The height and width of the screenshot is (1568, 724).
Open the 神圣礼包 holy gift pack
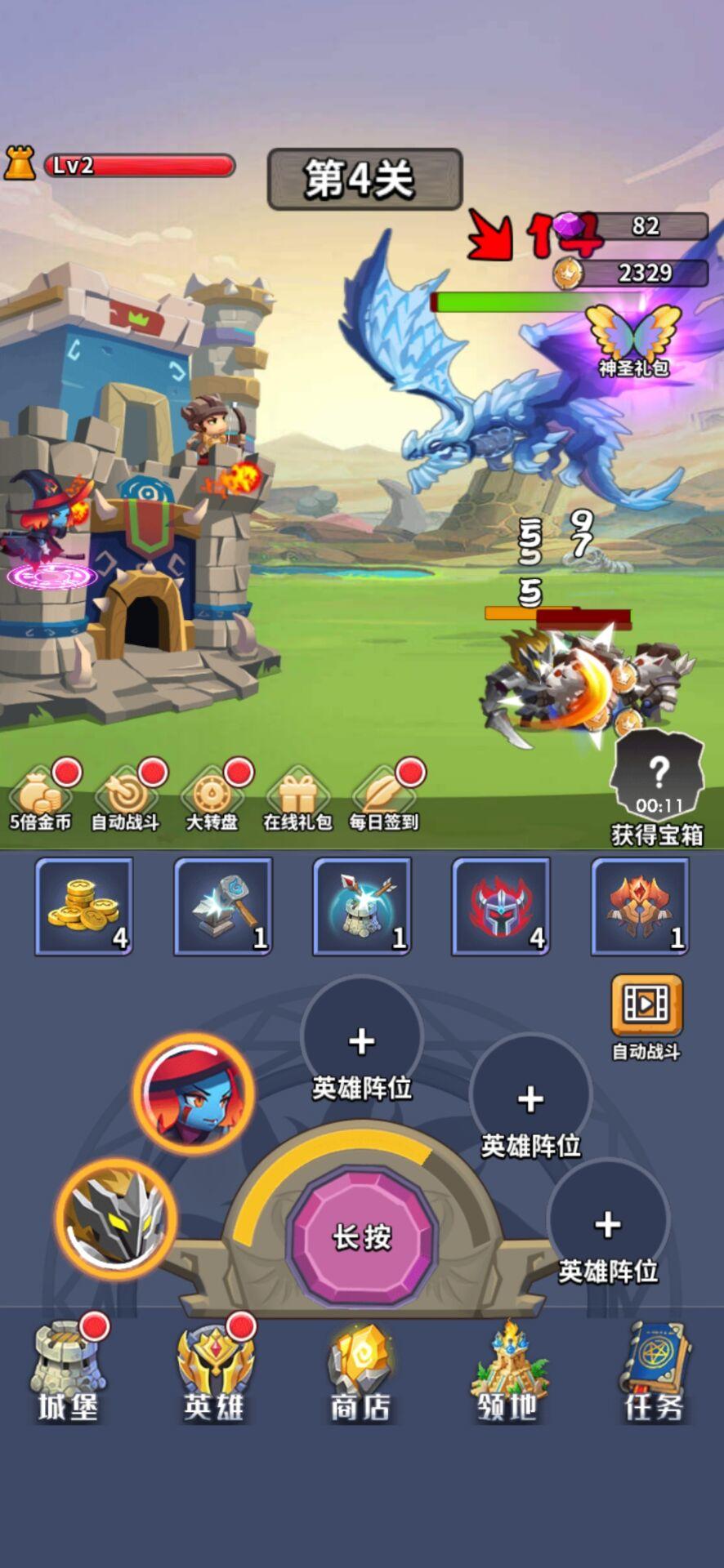pyautogui.click(x=634, y=340)
